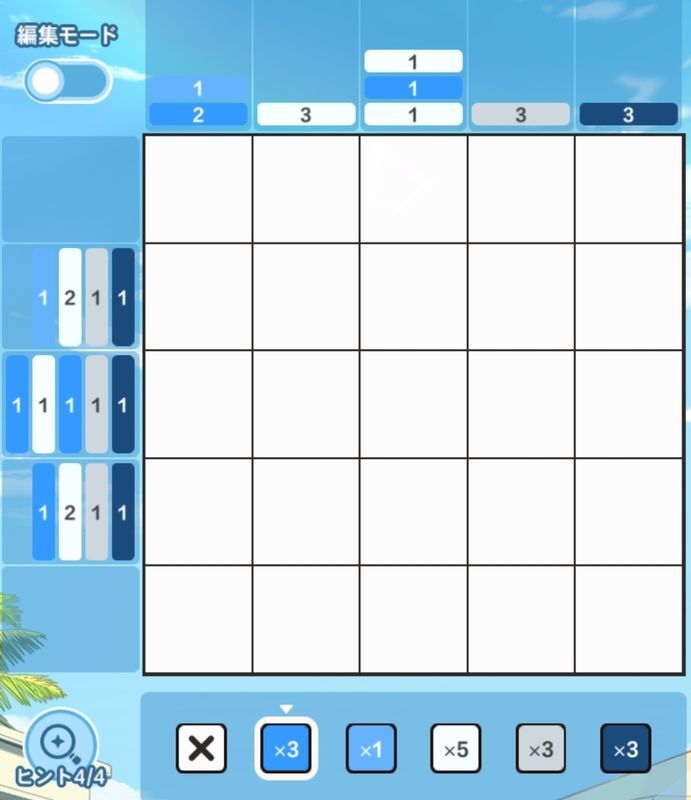This screenshot has height=800, width=691.
Task: Choose the gray ×3 color
Action: pos(541,748)
